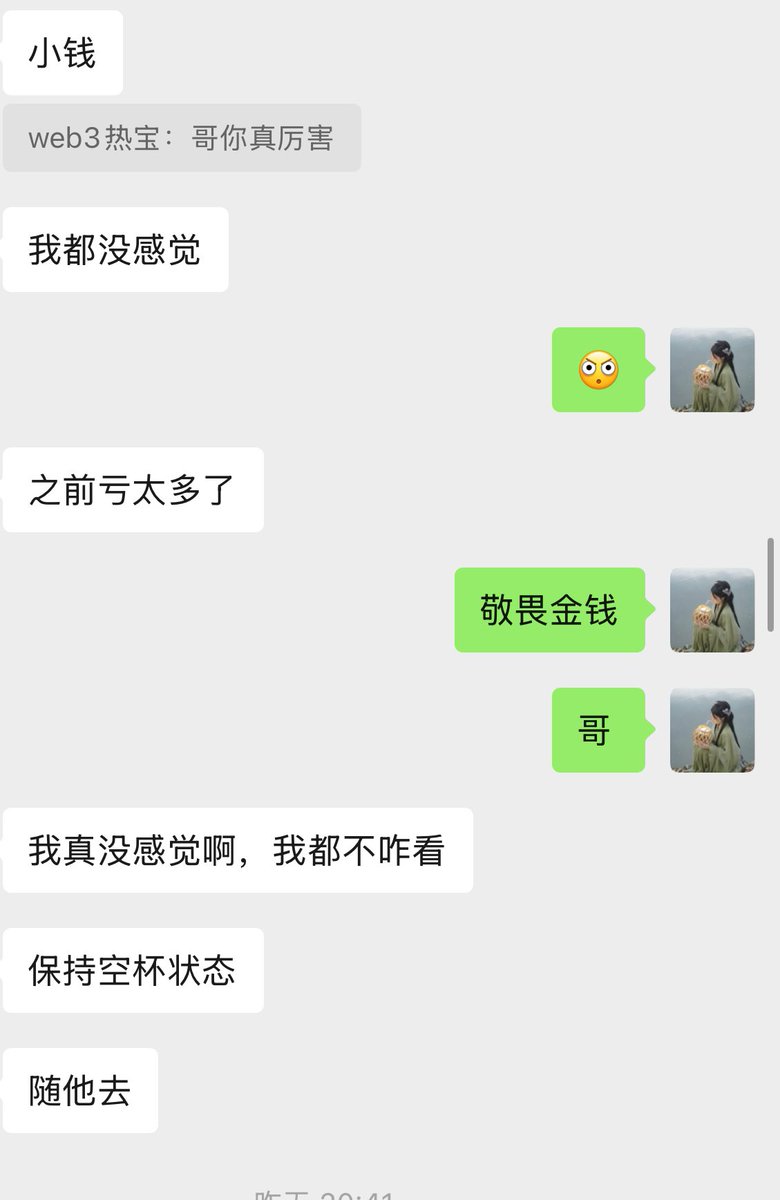This screenshot has height=1200, width=780.
Task: Open sender avatar beside the emoji message
Action: tap(712, 370)
